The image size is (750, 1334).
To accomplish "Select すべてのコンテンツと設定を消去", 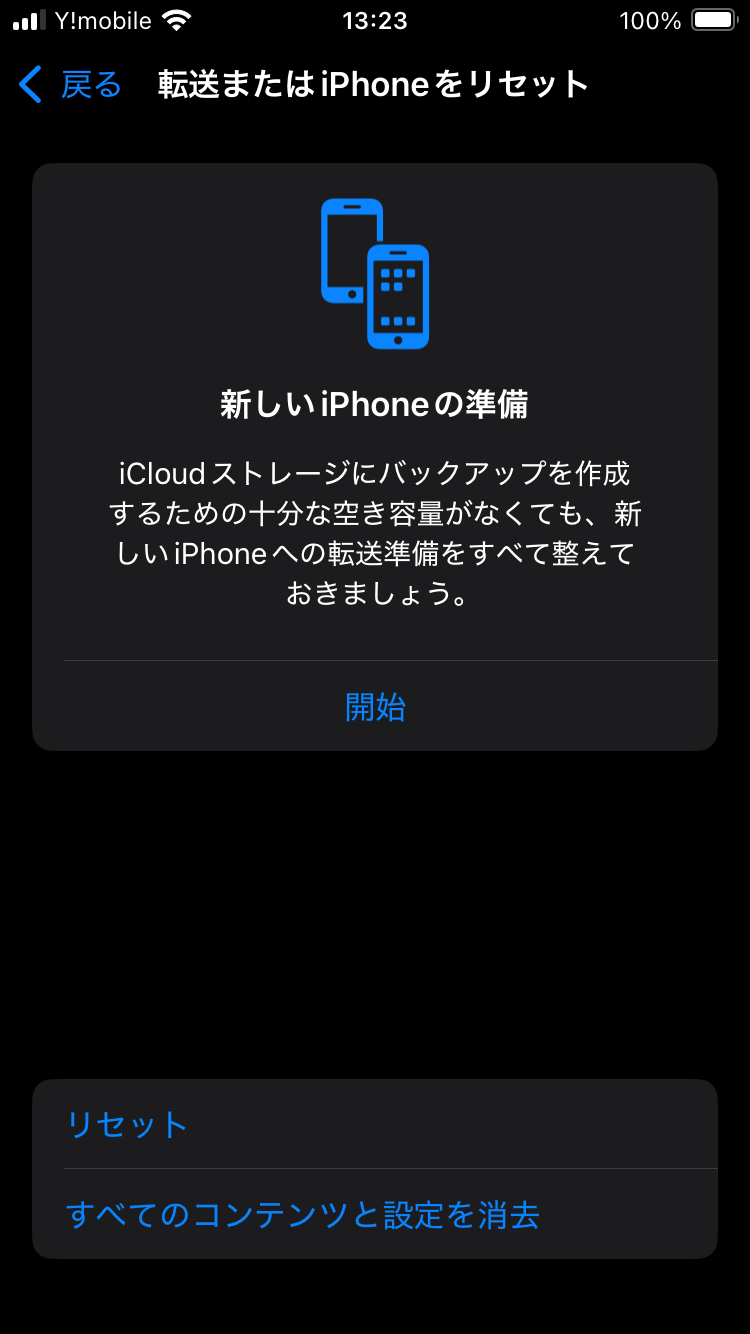I will (302, 1215).
